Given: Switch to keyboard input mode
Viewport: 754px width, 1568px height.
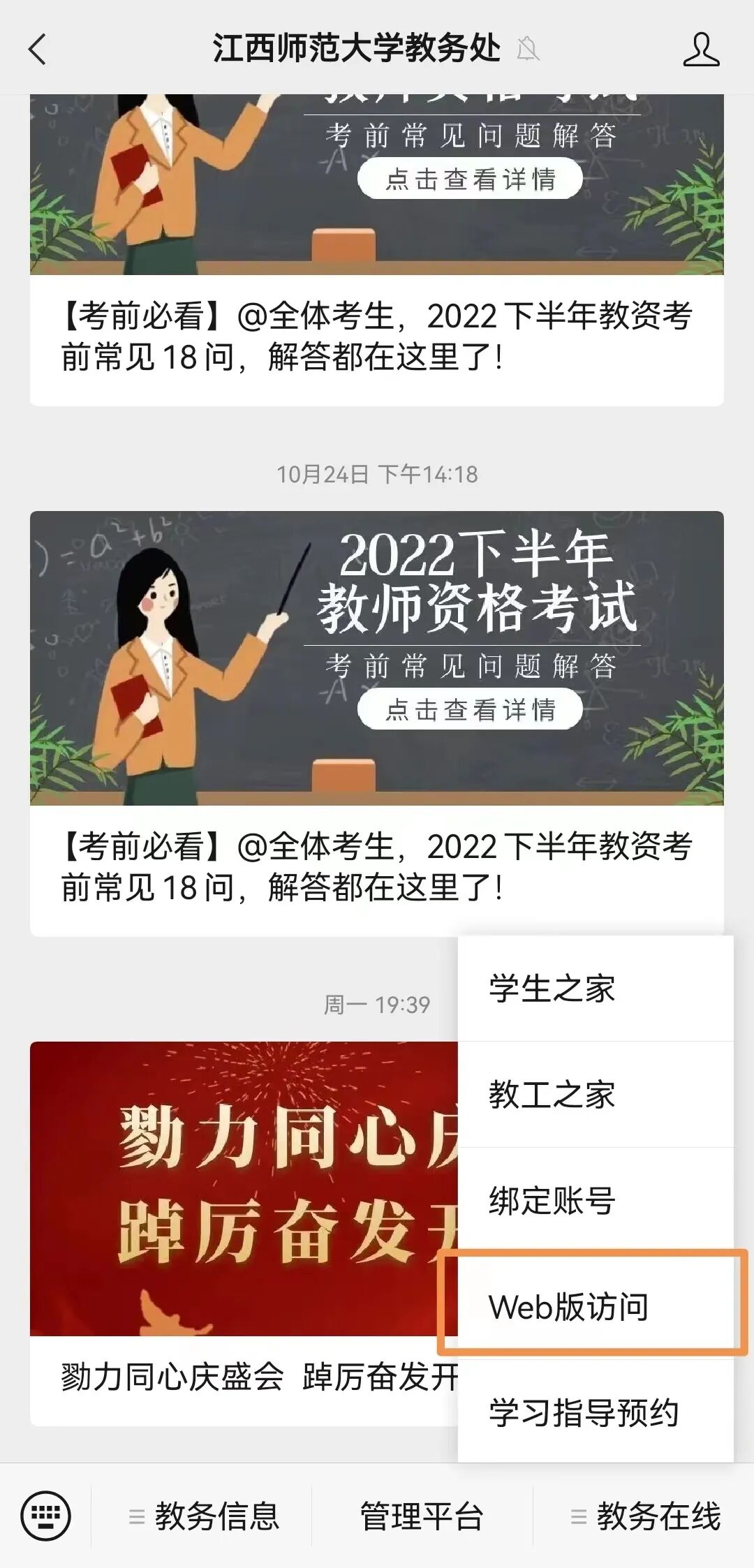Looking at the screenshot, I should point(46,1516).
